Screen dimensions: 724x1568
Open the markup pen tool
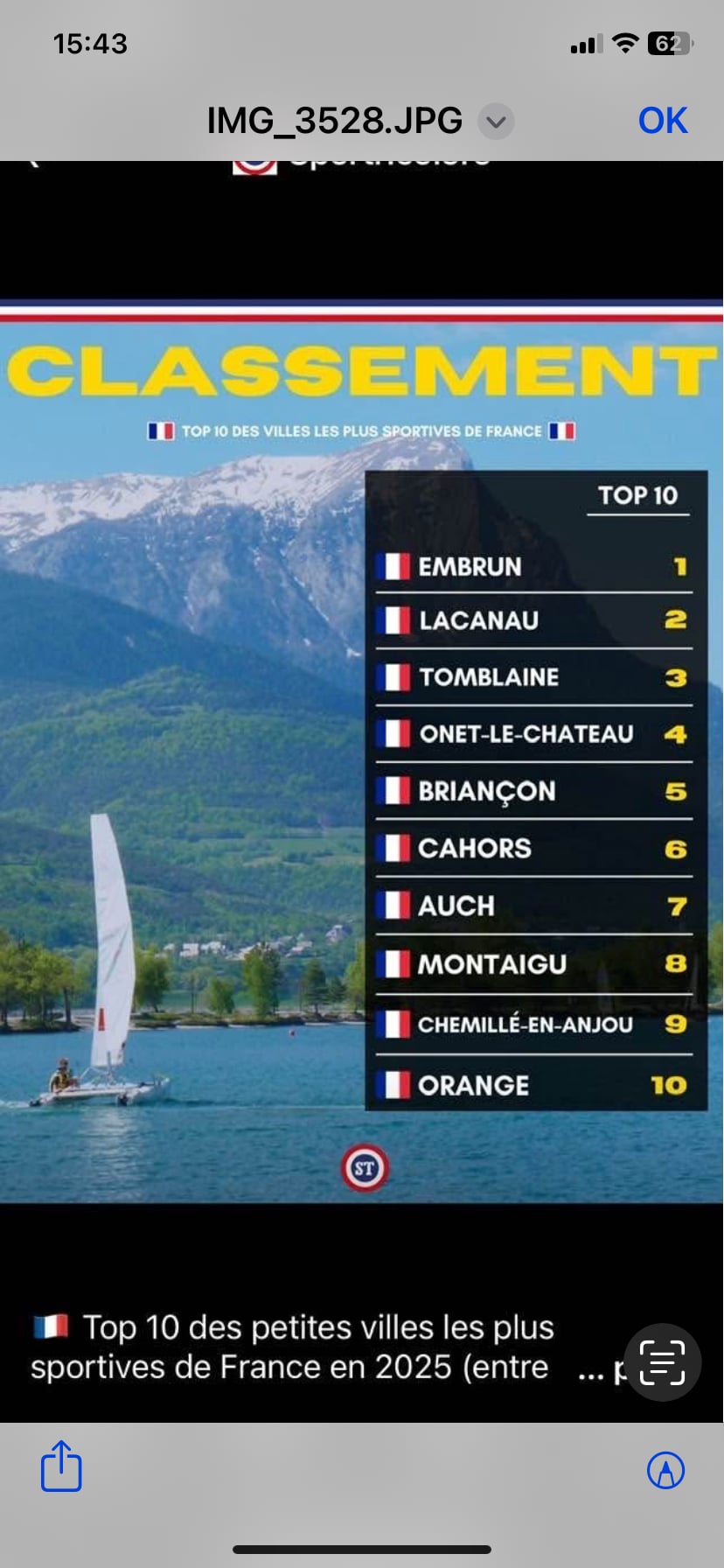pos(665,1469)
